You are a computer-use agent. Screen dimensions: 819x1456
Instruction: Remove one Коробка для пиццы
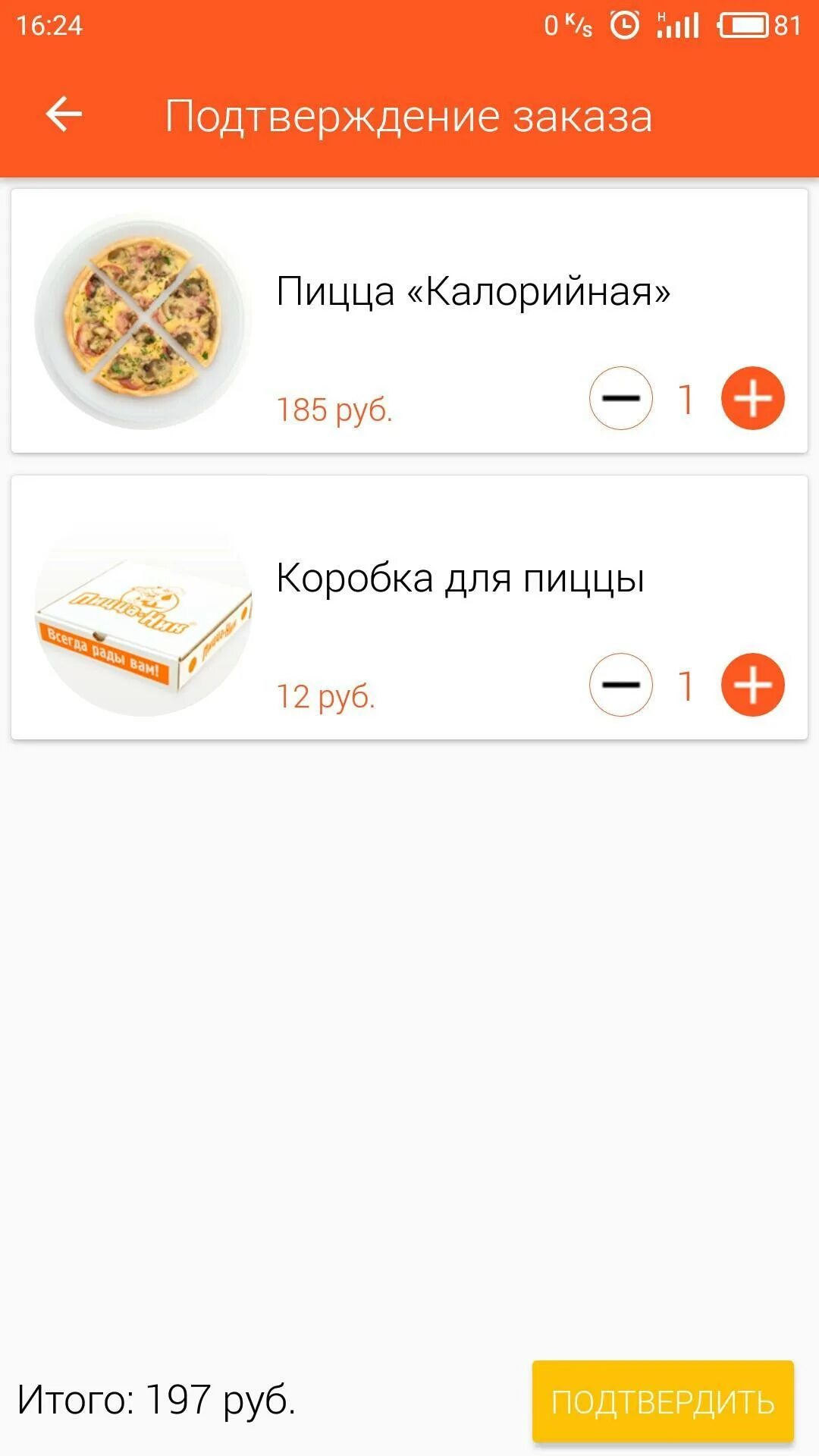[620, 685]
